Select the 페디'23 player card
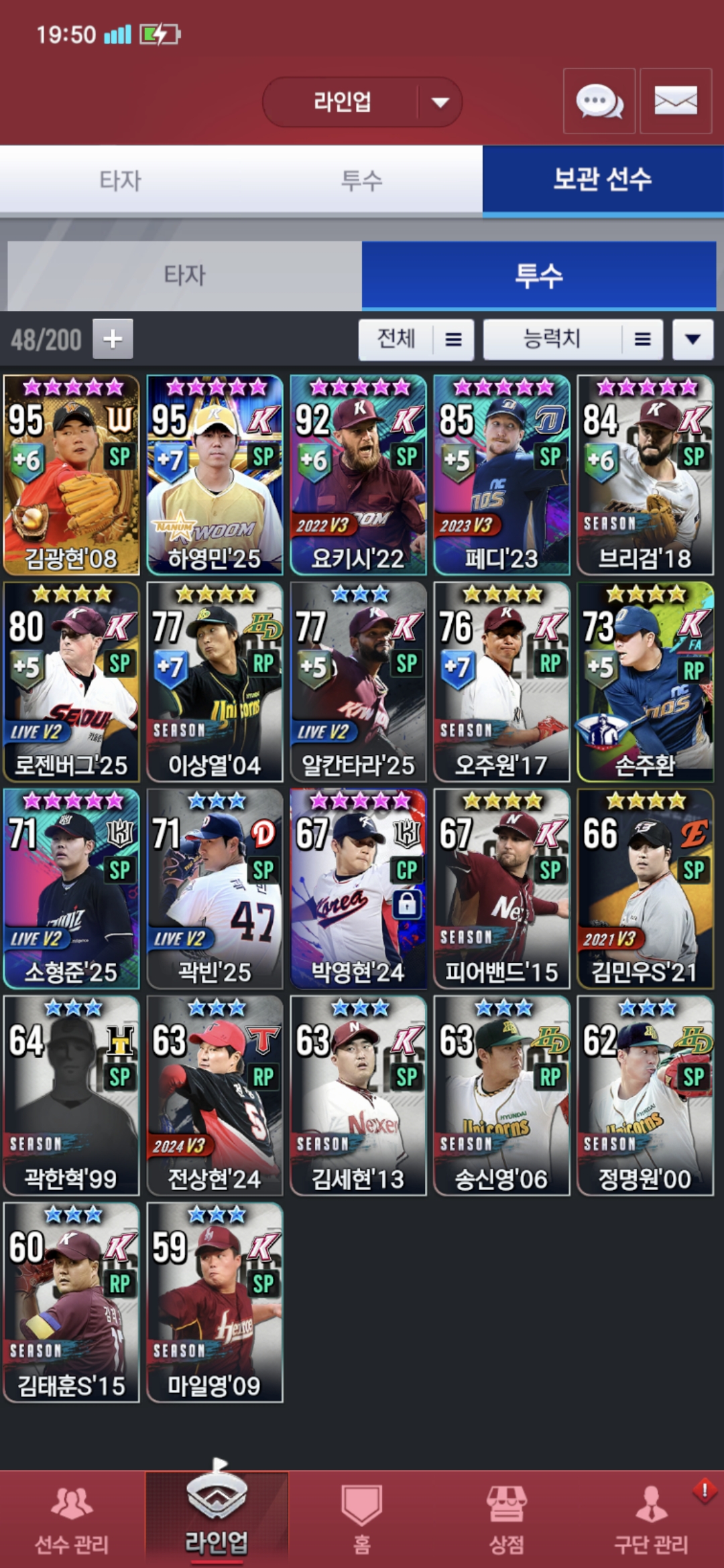724x1568 pixels. [x=501, y=475]
